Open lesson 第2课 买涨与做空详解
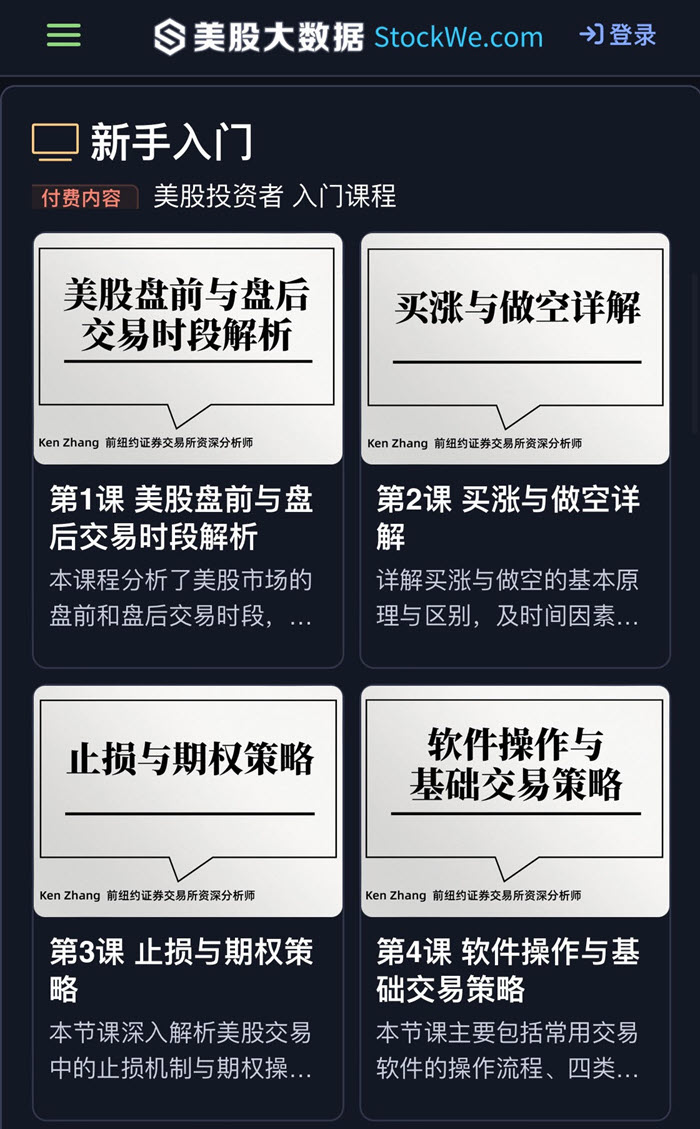 (514, 448)
